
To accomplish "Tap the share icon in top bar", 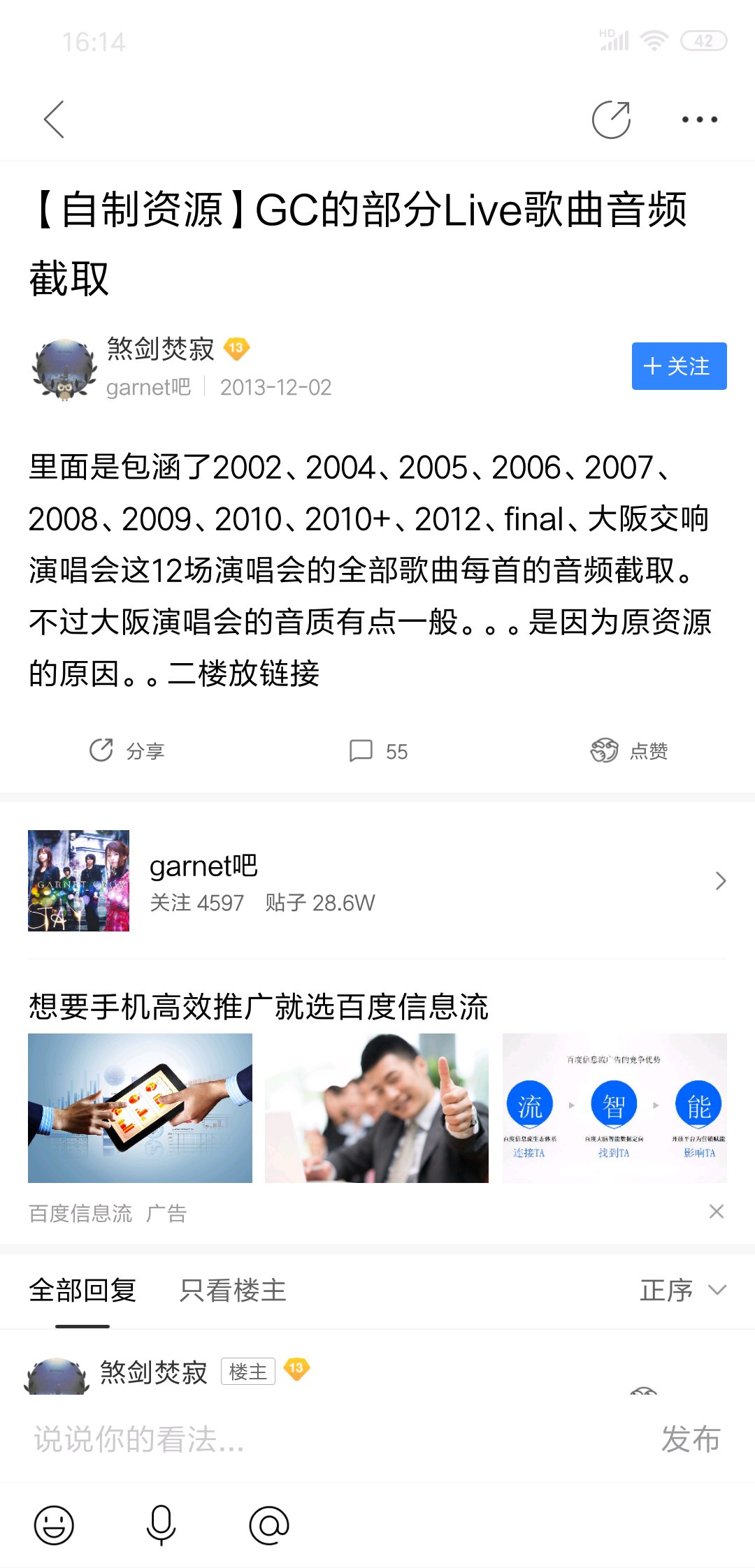I will coord(611,119).
